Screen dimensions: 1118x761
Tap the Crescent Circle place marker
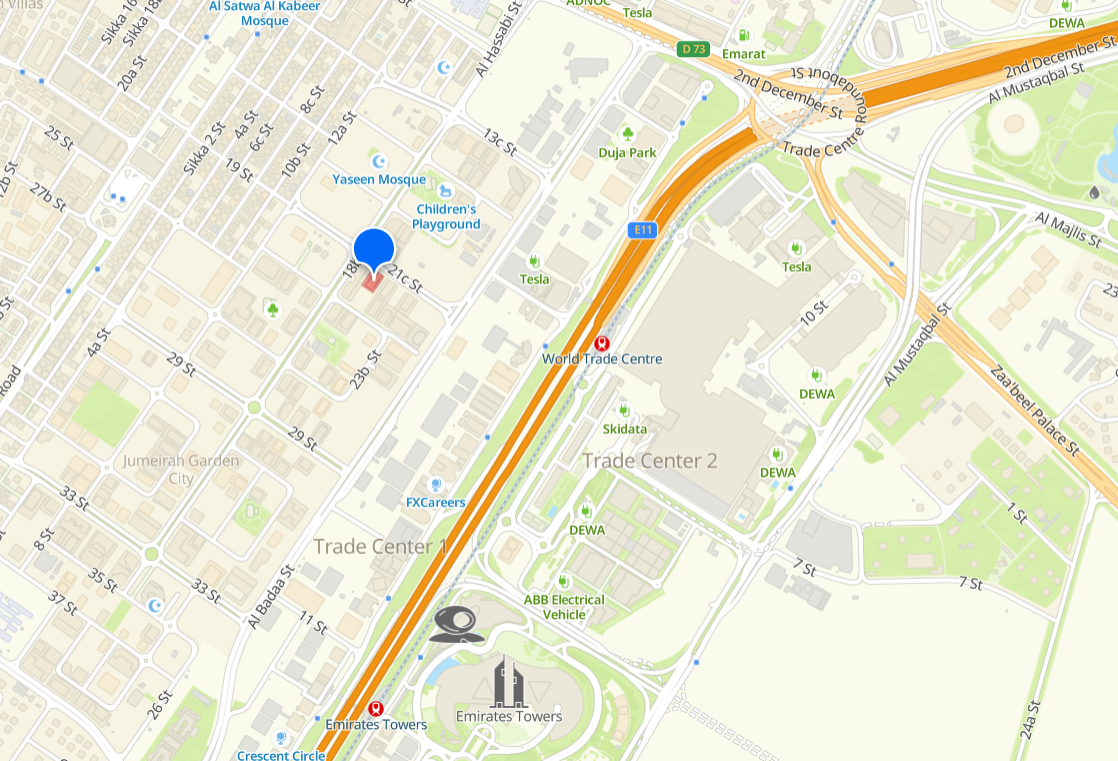tap(281, 738)
